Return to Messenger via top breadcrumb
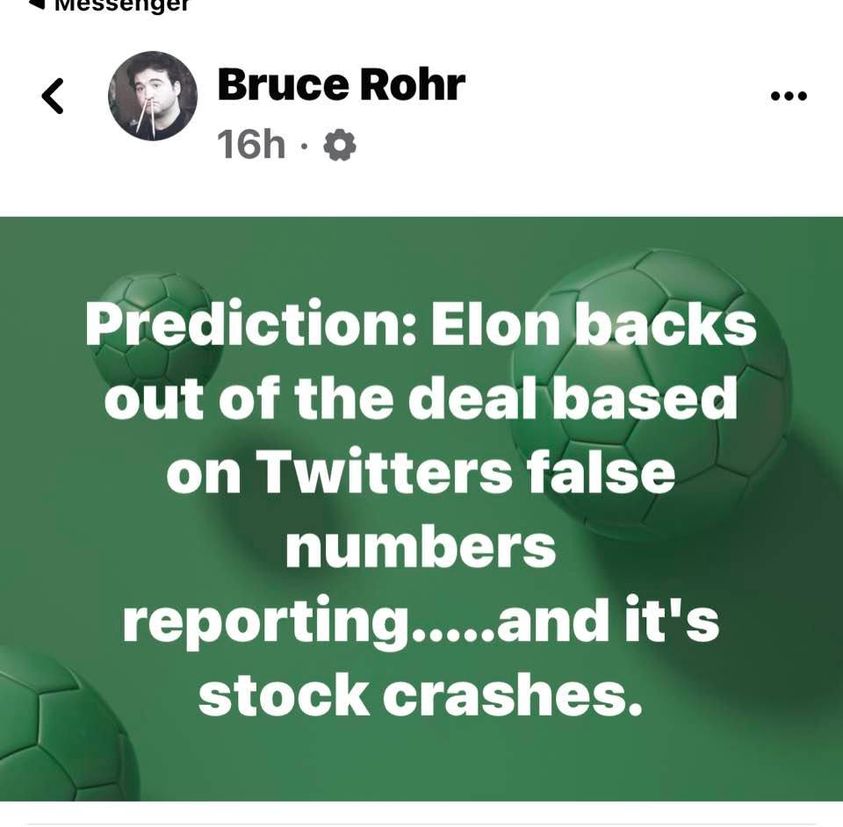This screenshot has width=843, height=827. click(108, 5)
